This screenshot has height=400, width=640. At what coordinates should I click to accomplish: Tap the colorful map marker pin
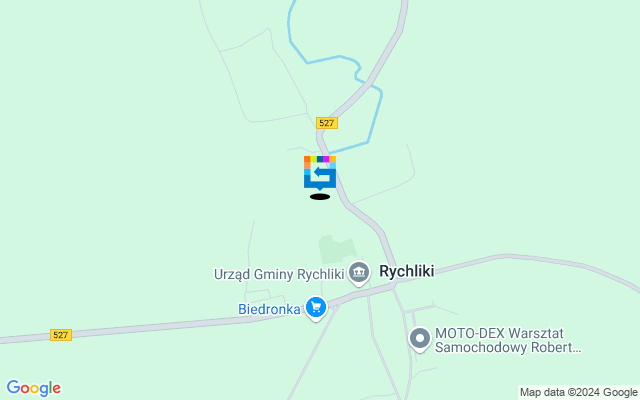320,172
